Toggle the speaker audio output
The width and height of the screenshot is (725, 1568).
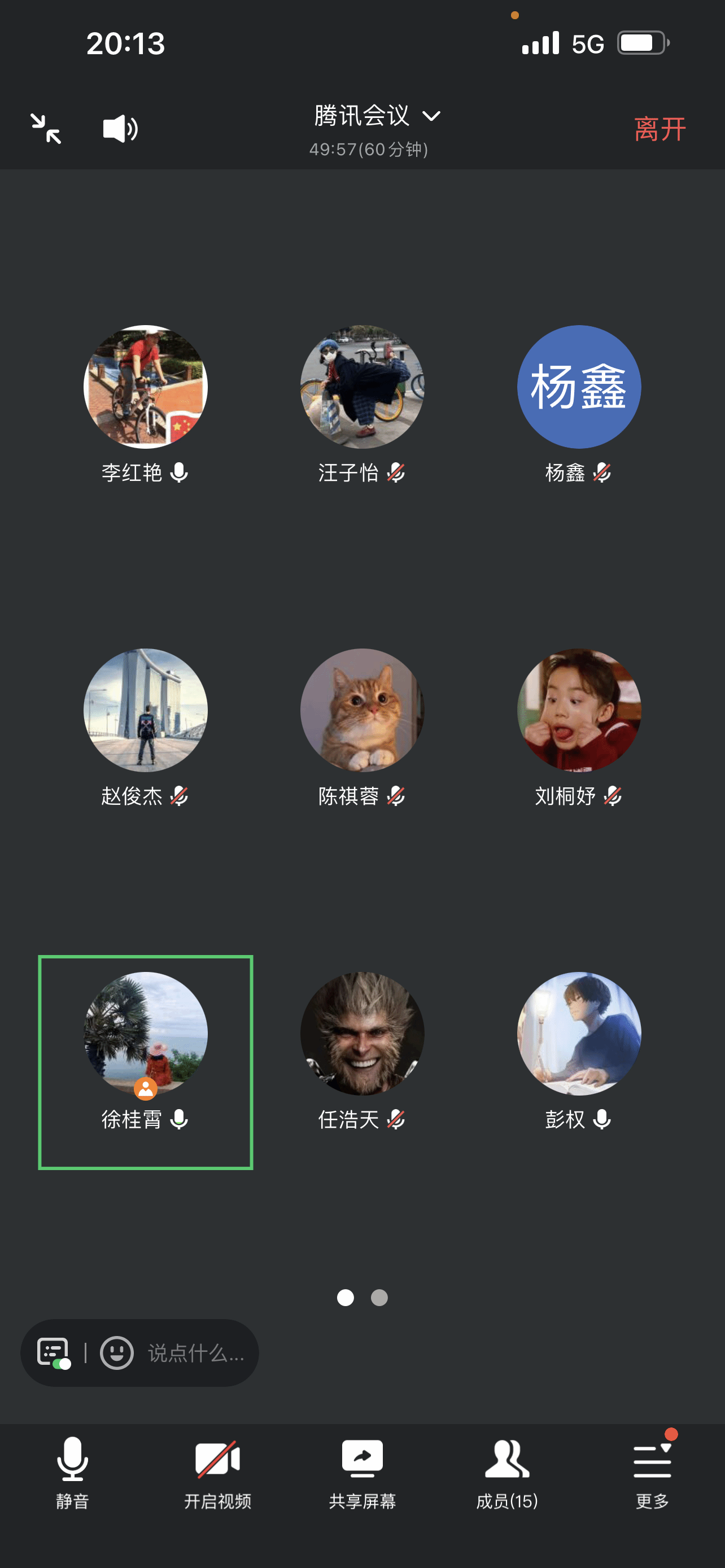pyautogui.click(x=120, y=129)
